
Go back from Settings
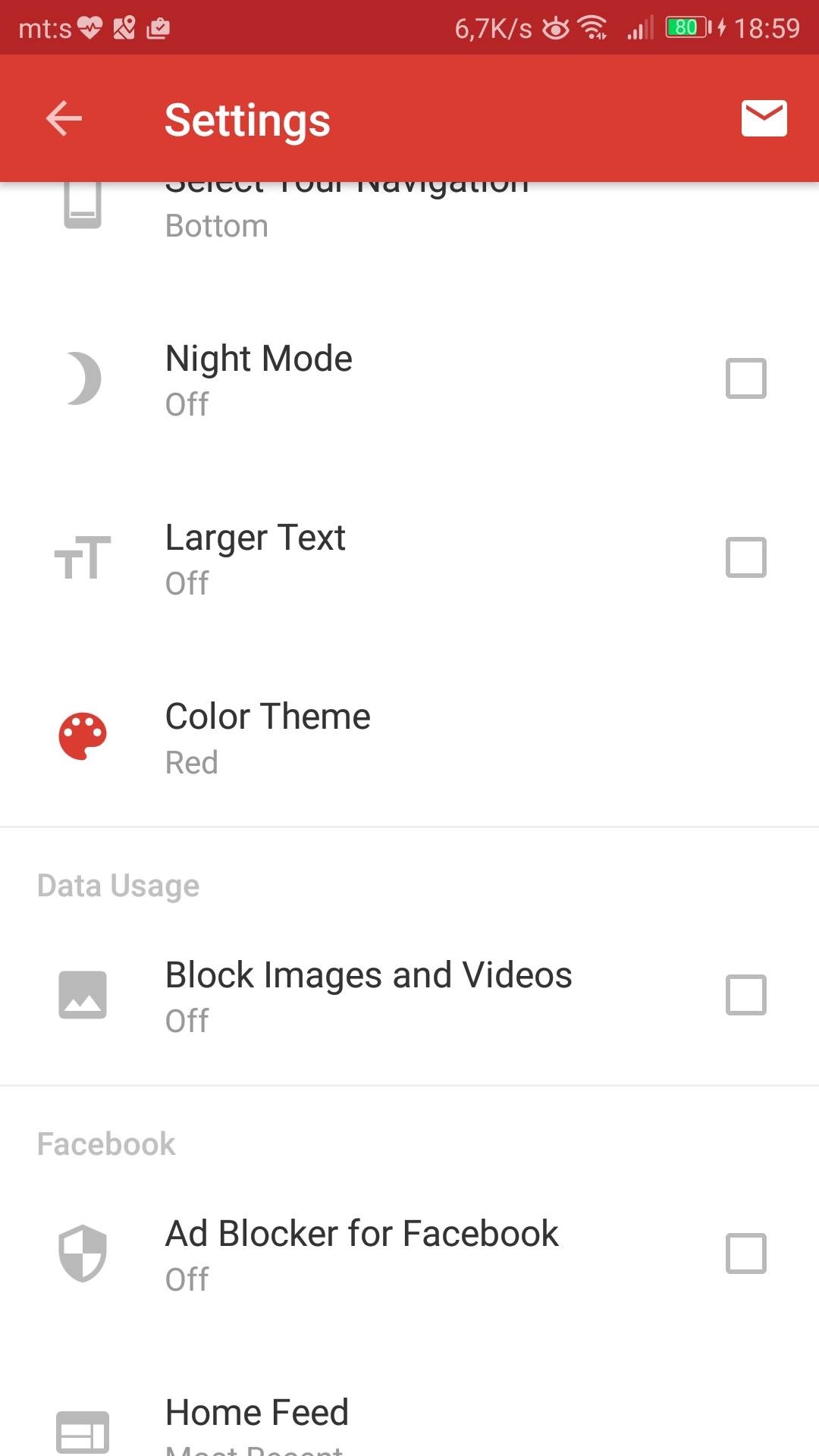64,118
